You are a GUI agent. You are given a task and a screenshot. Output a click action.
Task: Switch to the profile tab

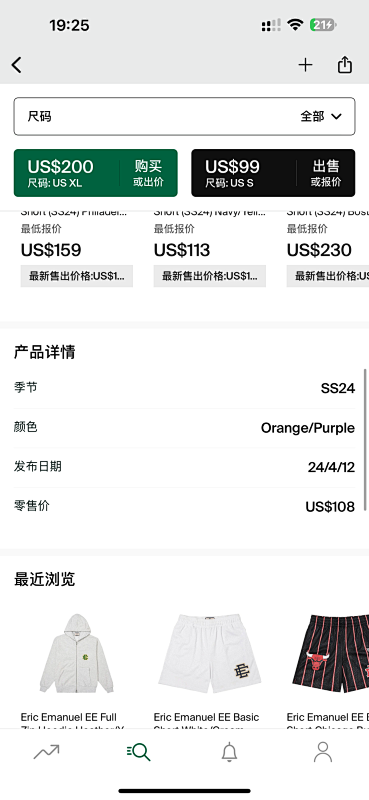tap(323, 752)
